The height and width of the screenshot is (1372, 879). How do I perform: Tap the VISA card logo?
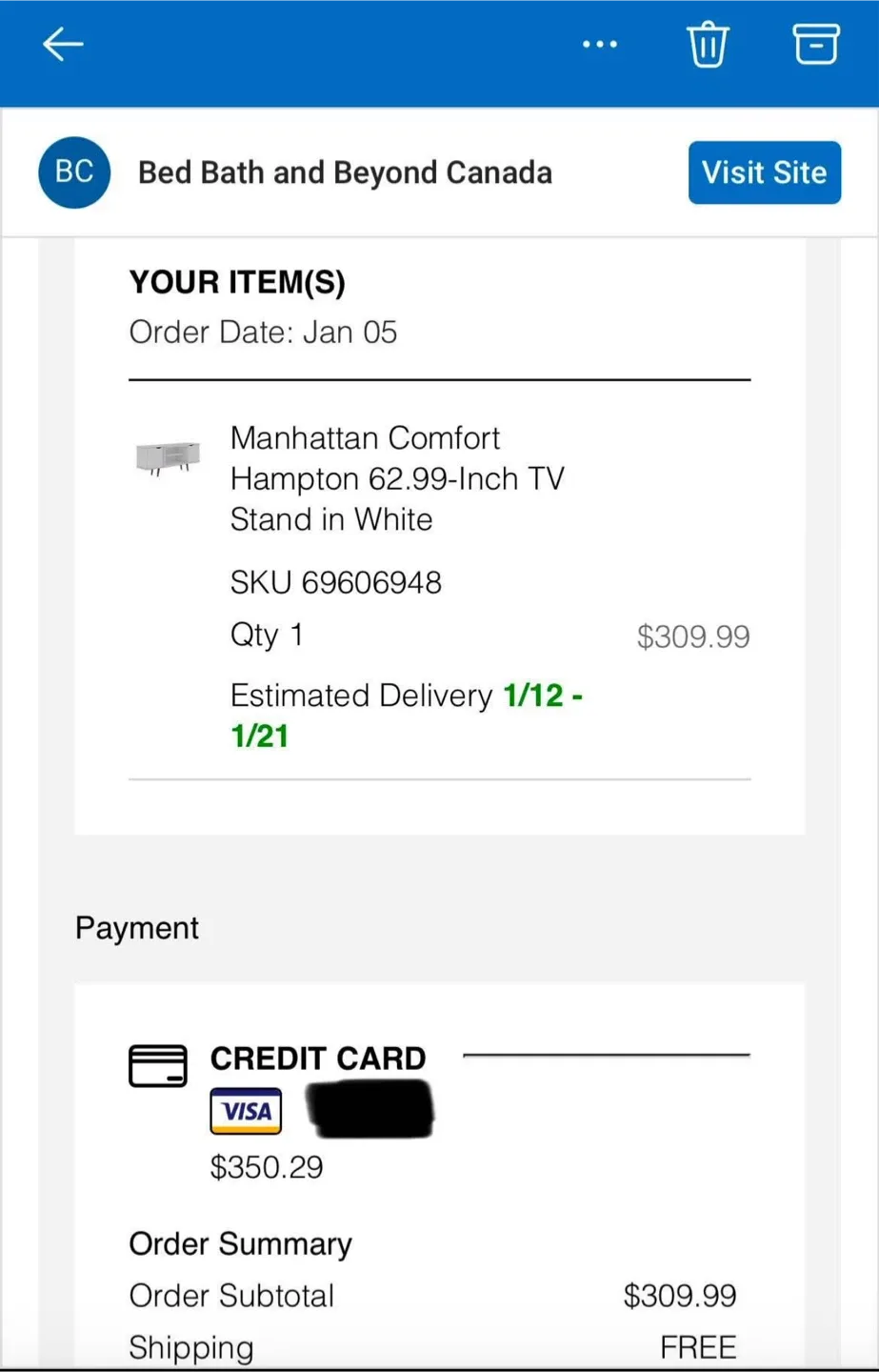245,1111
